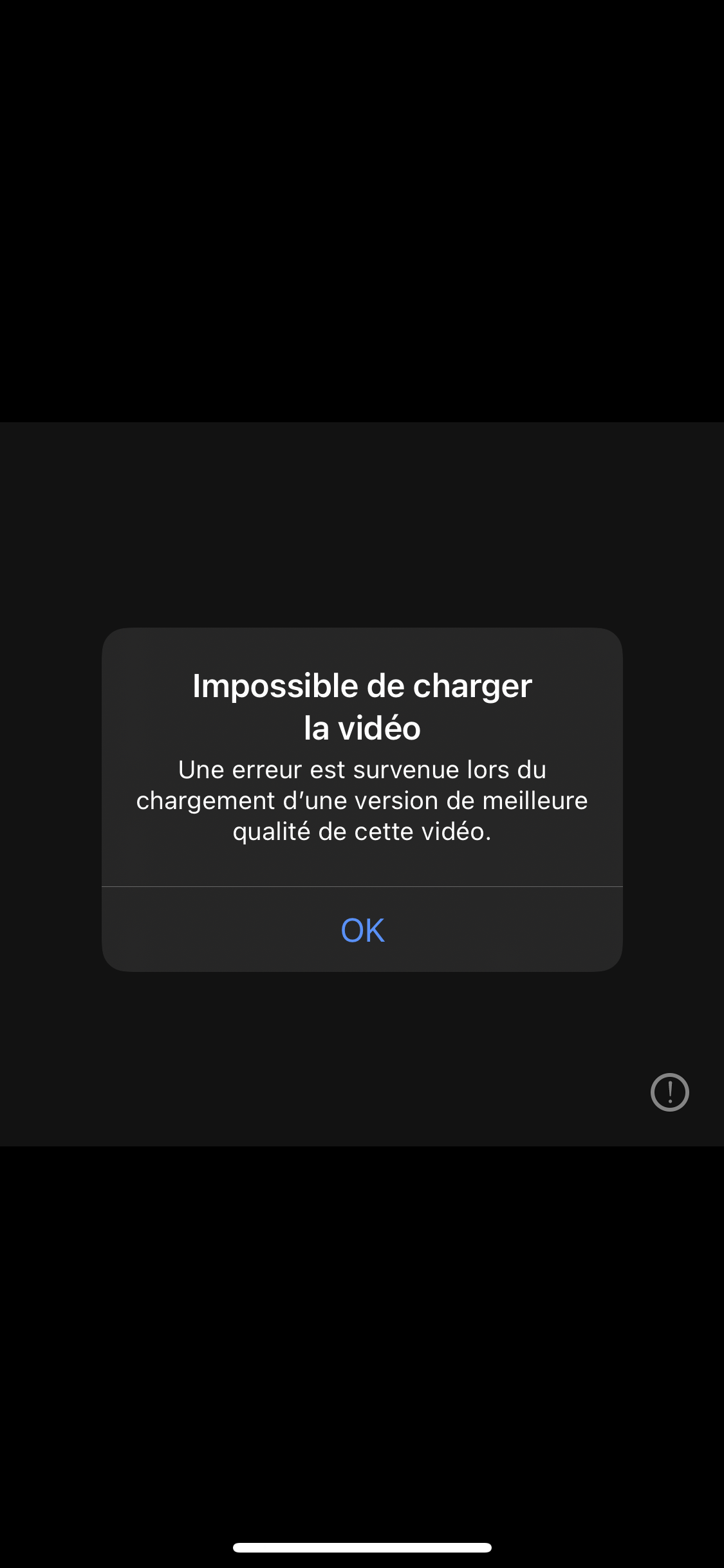
Task: Tap the exclamation warning icon
Action: tap(669, 1092)
